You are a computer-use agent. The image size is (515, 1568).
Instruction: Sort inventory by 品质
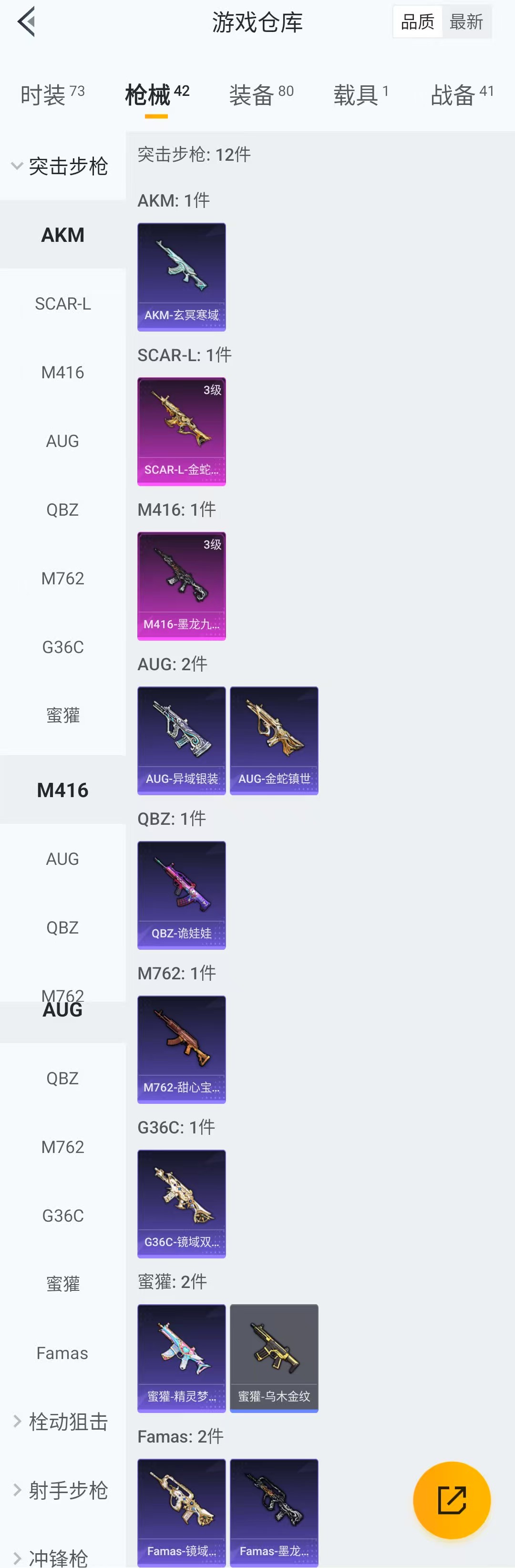(417, 22)
